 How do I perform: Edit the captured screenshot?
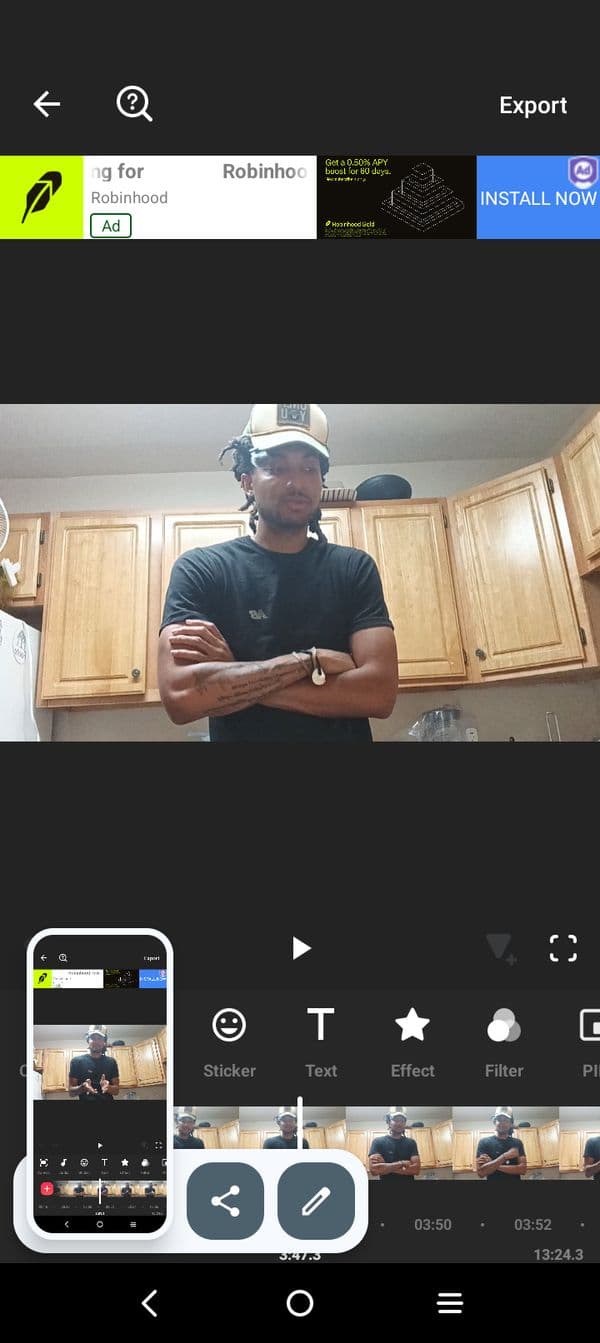click(x=316, y=1201)
